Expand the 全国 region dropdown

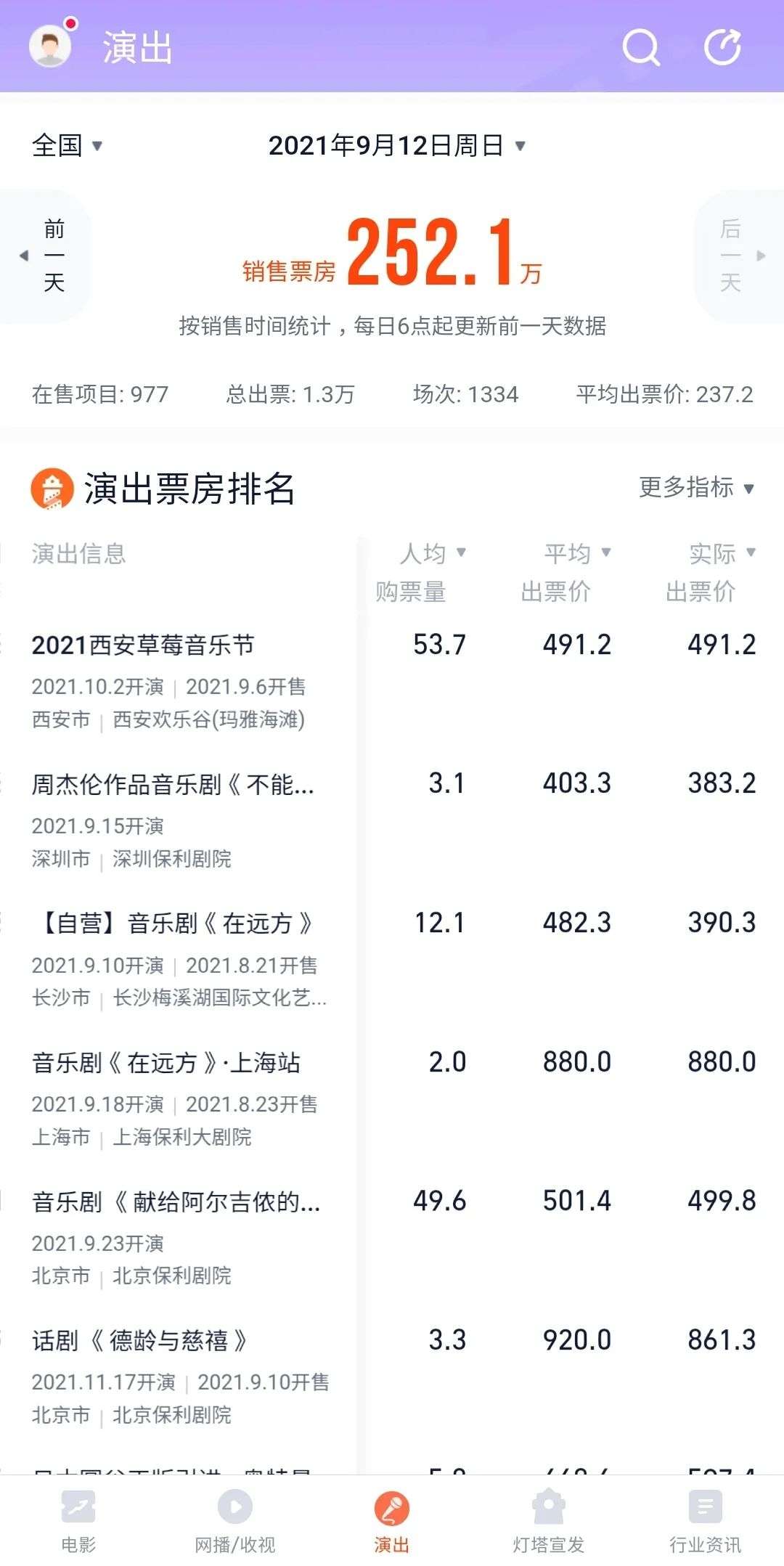(67, 145)
